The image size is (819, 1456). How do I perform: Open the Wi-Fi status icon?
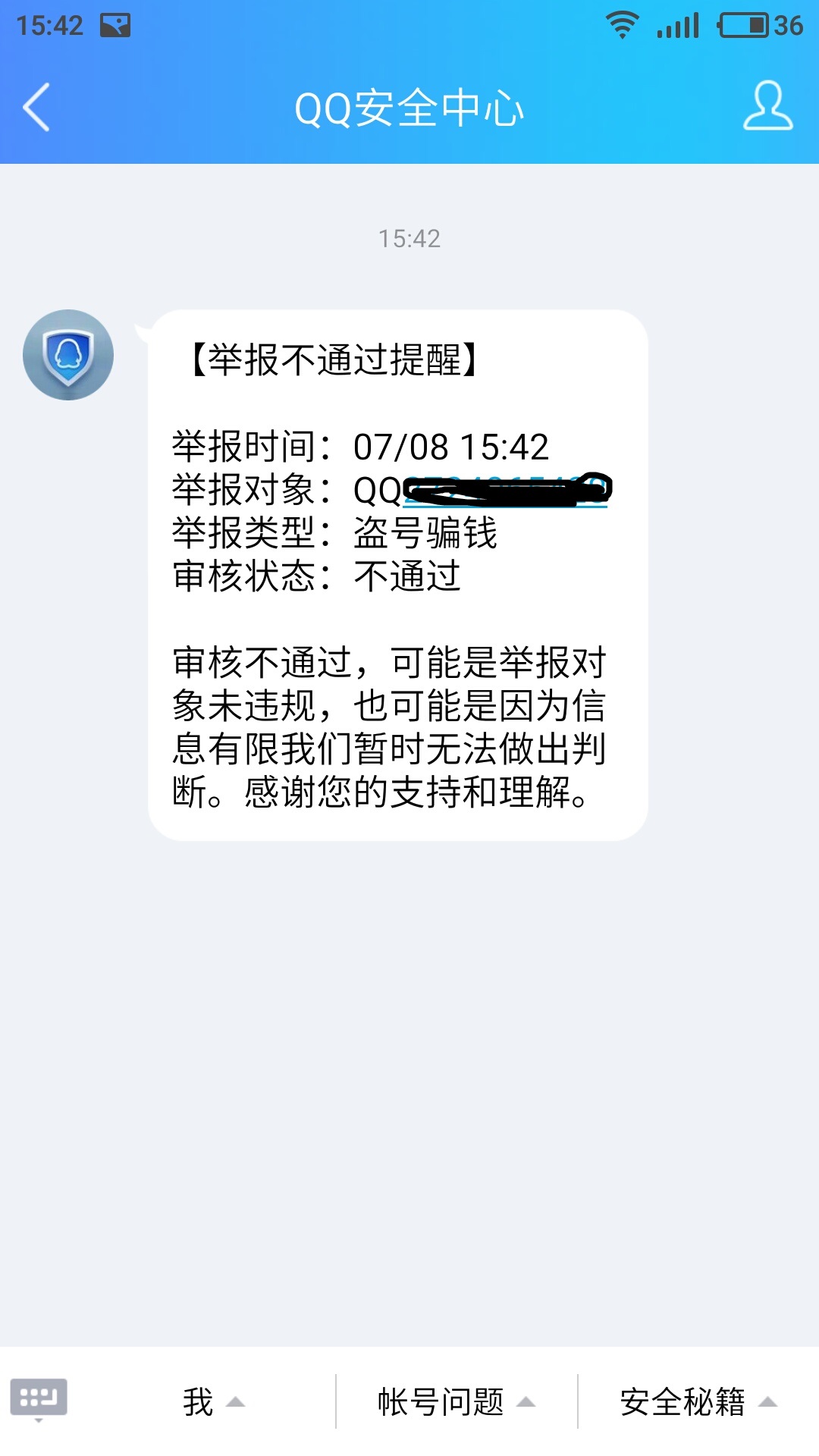click(623, 23)
